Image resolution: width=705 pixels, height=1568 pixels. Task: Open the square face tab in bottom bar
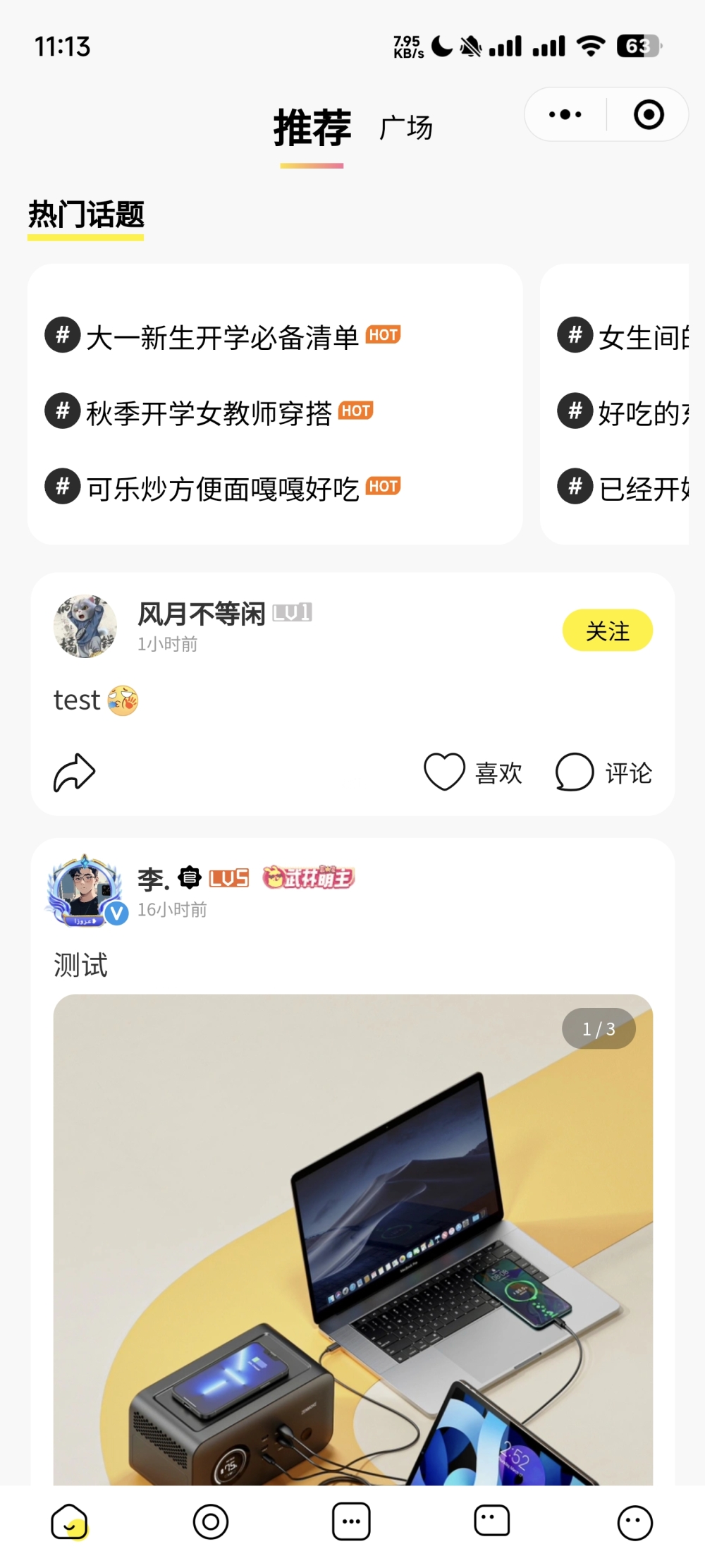coord(492,1521)
